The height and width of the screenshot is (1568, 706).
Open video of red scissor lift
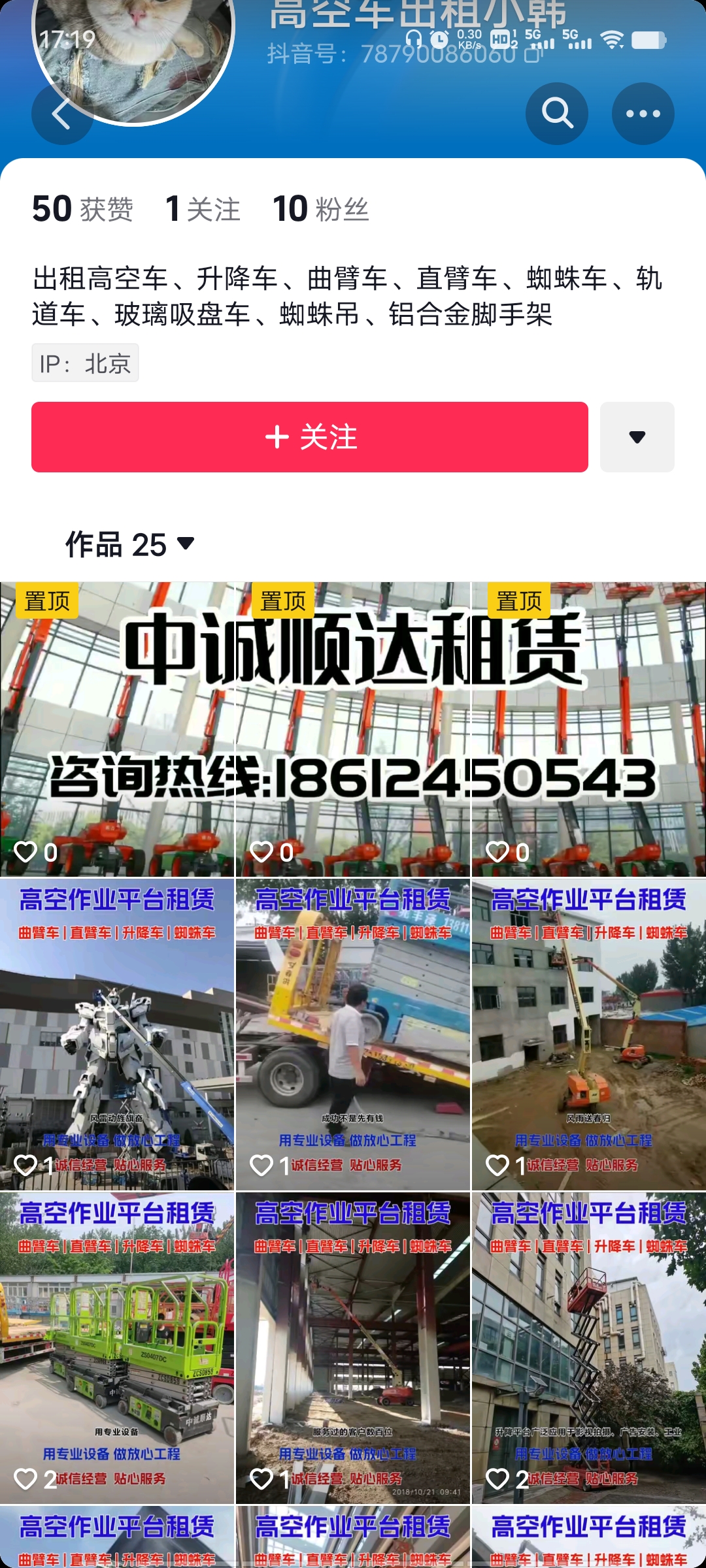click(588, 1349)
